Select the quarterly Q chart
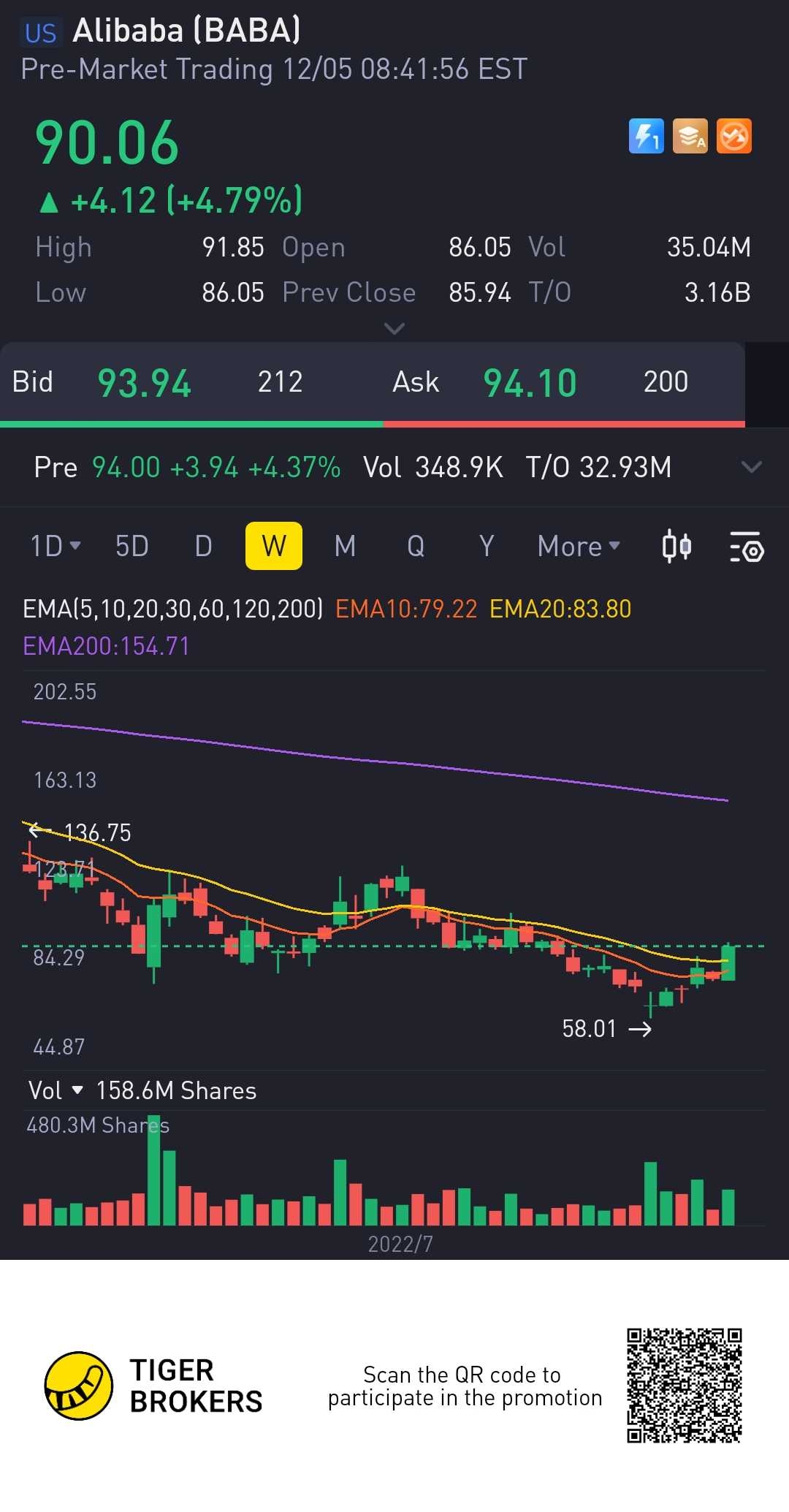Image resolution: width=789 pixels, height=1512 pixels. pos(416,546)
